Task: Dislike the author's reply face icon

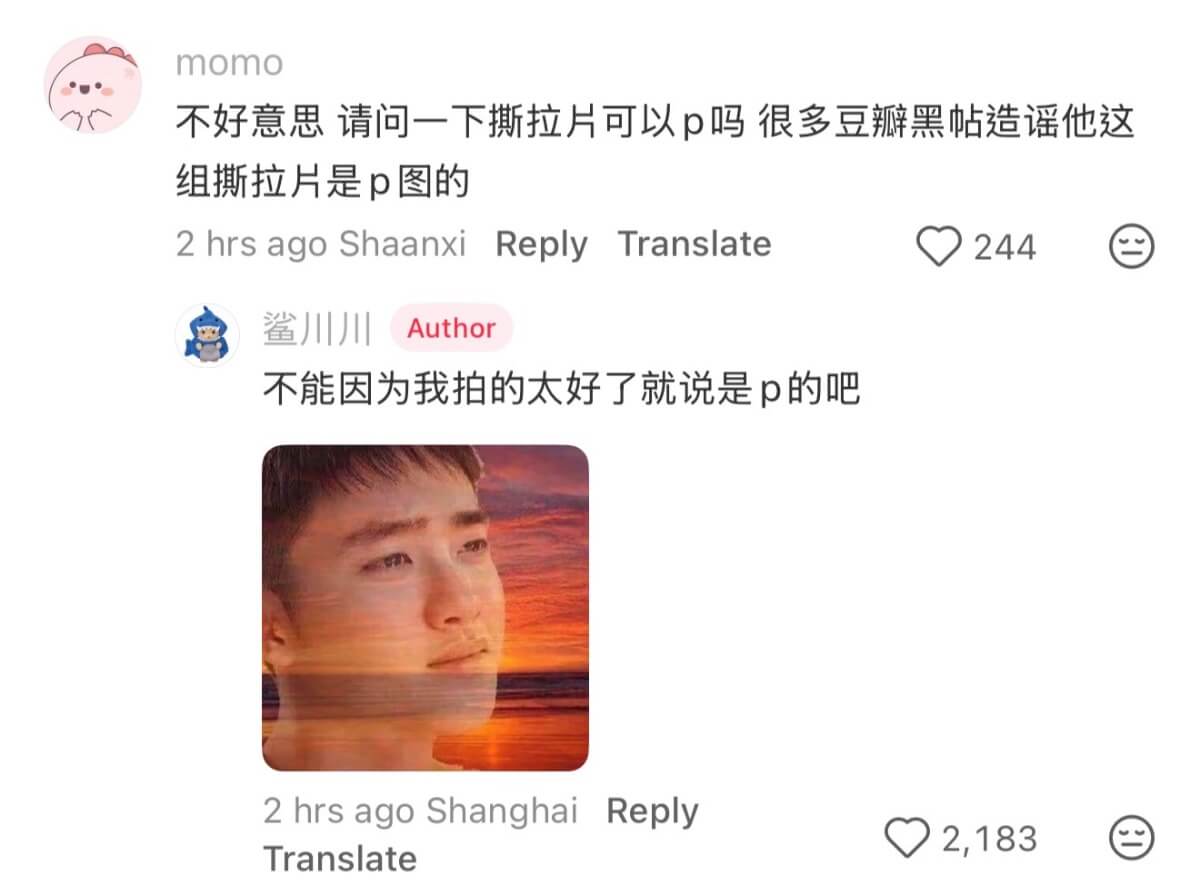Action: [1131, 838]
